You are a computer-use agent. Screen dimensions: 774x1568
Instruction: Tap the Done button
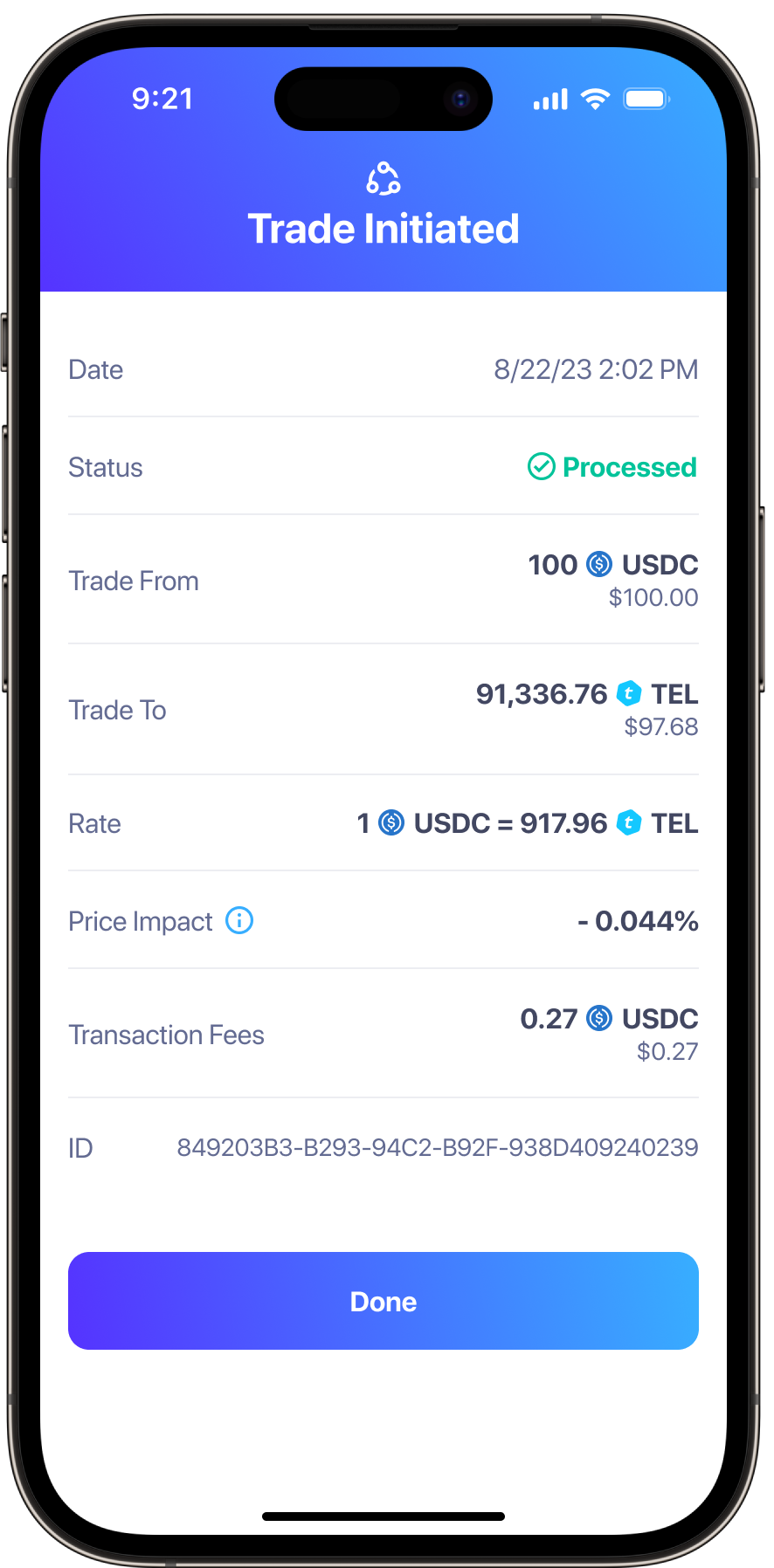(x=384, y=1301)
